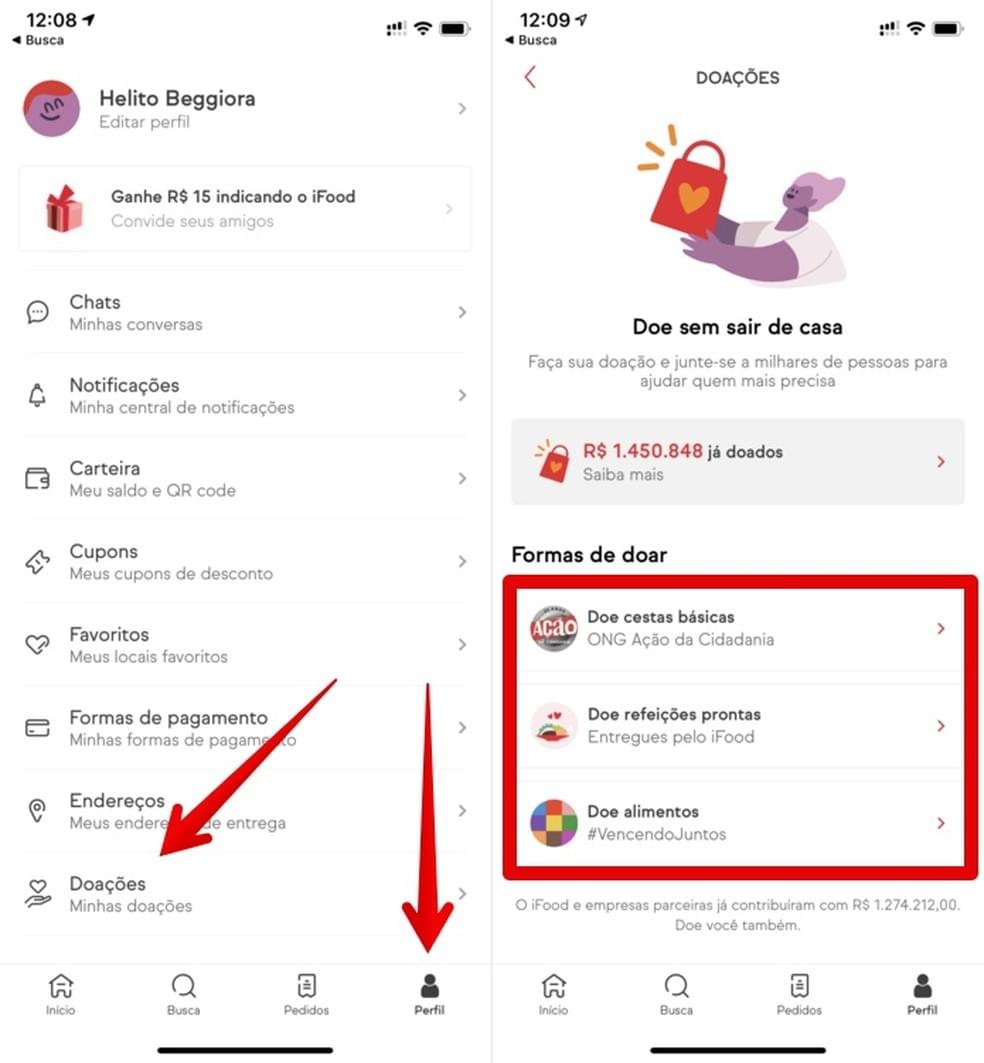Go back from the Doações screen

pyautogui.click(x=530, y=77)
